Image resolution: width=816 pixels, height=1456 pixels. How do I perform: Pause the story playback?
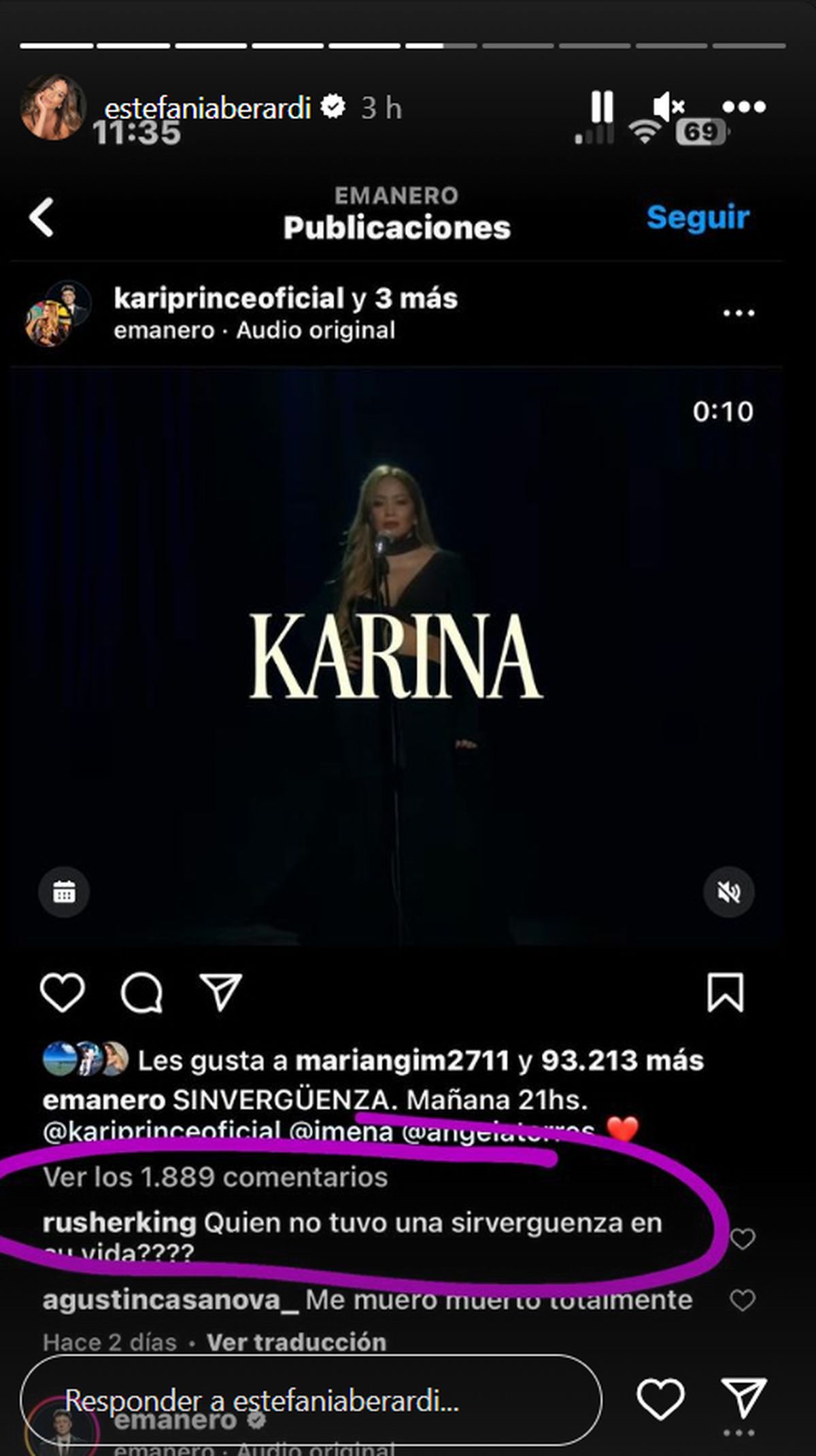click(602, 107)
